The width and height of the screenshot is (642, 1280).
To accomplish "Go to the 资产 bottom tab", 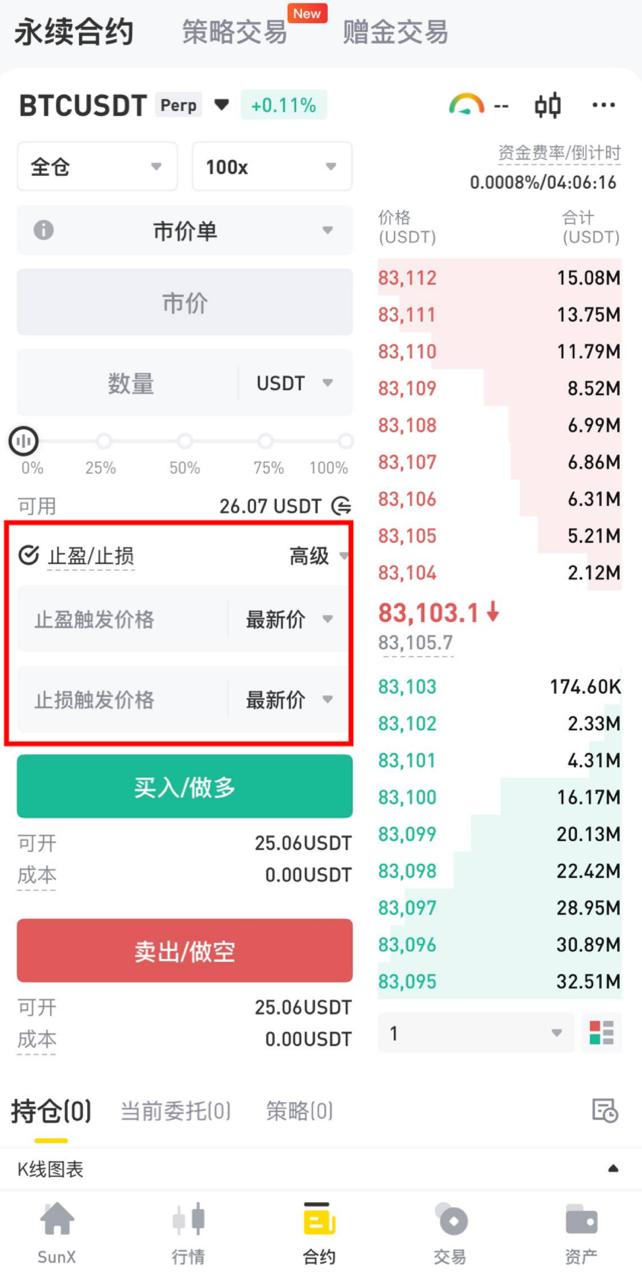I will pos(581,1235).
